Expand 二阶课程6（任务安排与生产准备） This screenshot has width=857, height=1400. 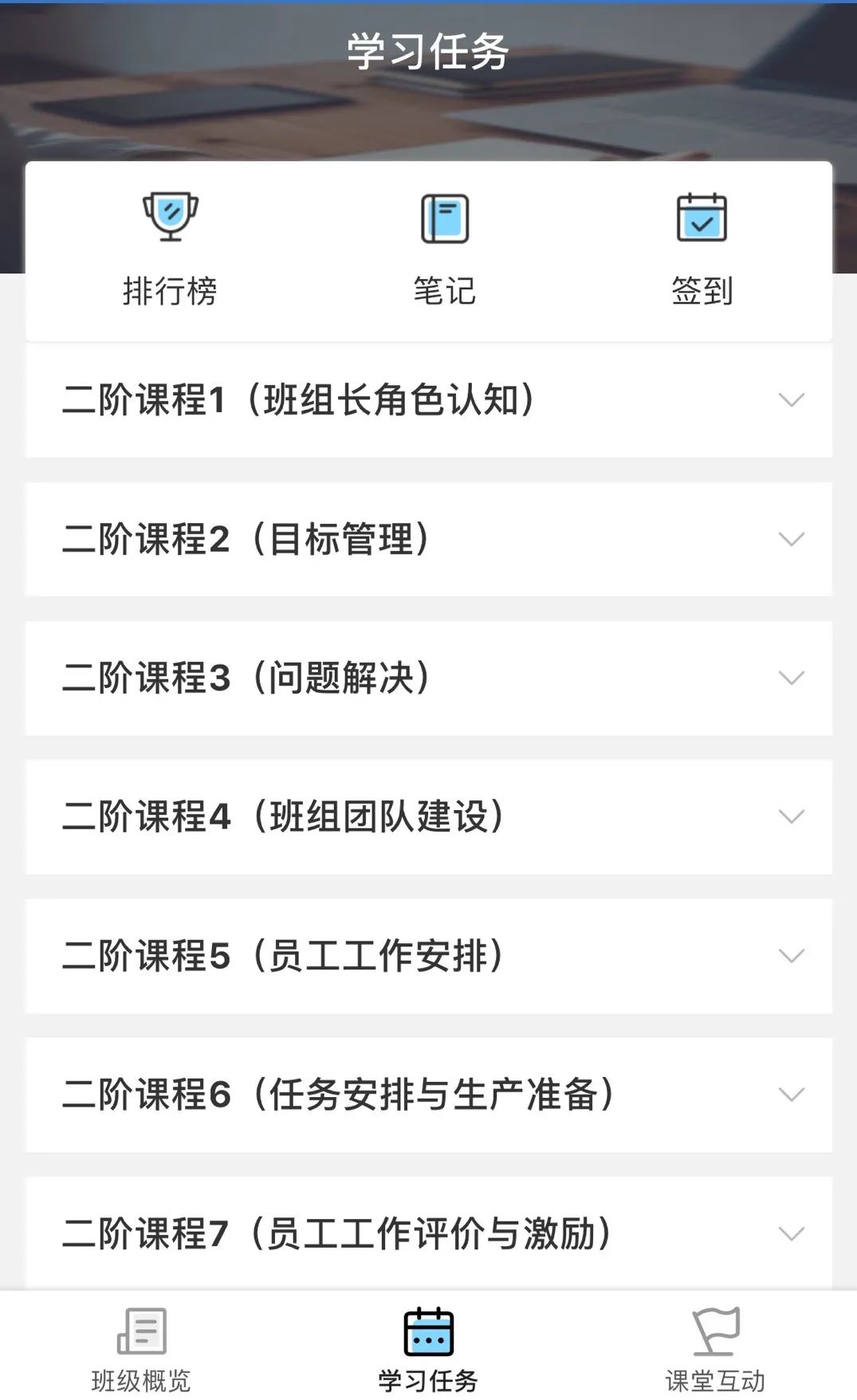pyautogui.click(x=429, y=1095)
